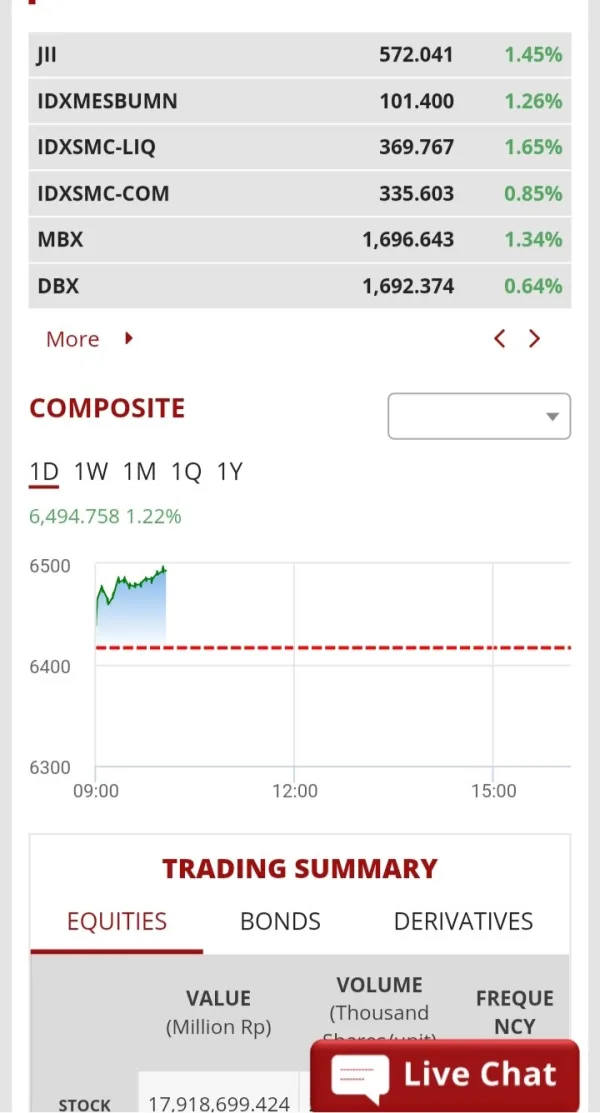The width and height of the screenshot is (600, 1113).
Task: Go to next index page arrow
Action: pos(535,339)
